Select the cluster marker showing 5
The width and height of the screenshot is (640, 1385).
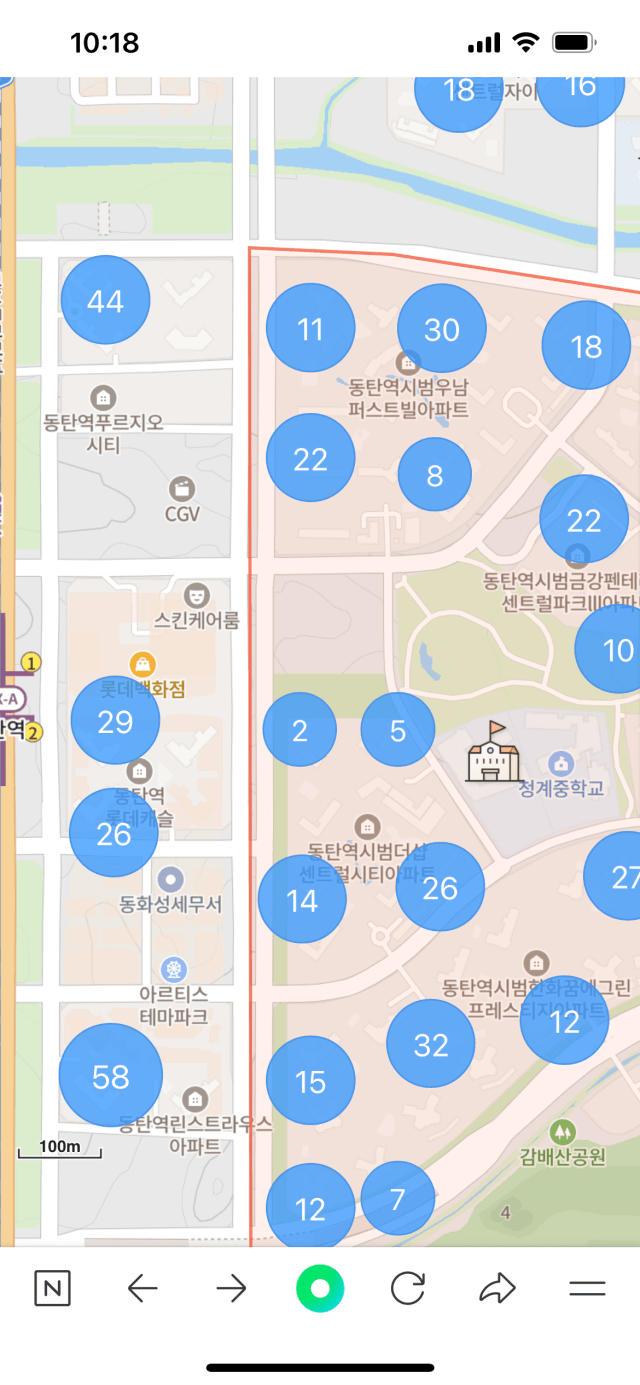397,730
